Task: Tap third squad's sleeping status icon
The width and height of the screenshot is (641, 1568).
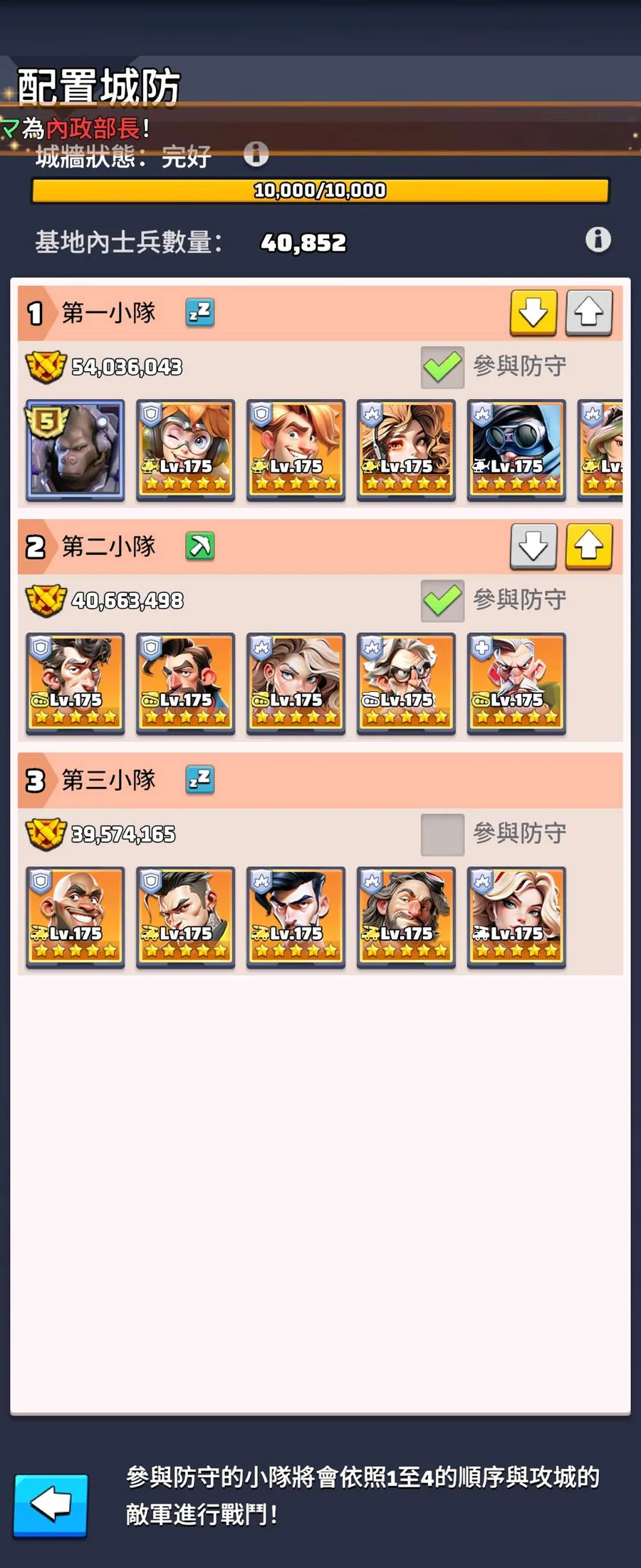Action: 200,780
